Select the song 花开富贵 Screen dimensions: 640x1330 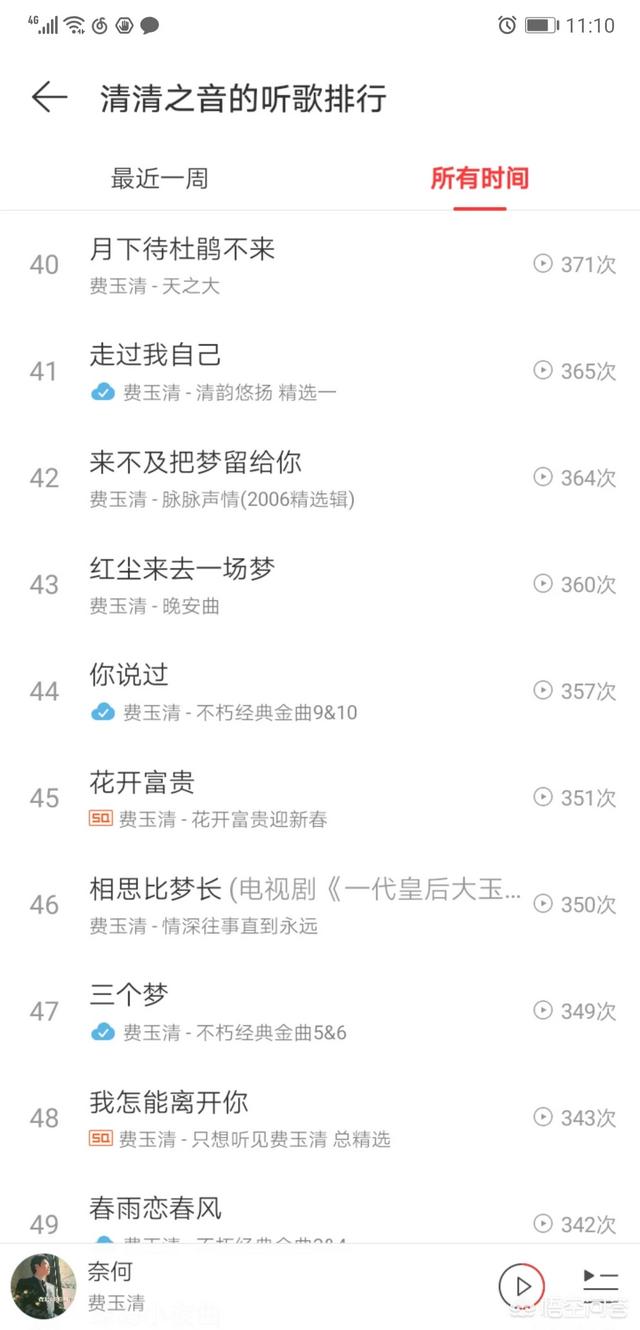(320, 798)
